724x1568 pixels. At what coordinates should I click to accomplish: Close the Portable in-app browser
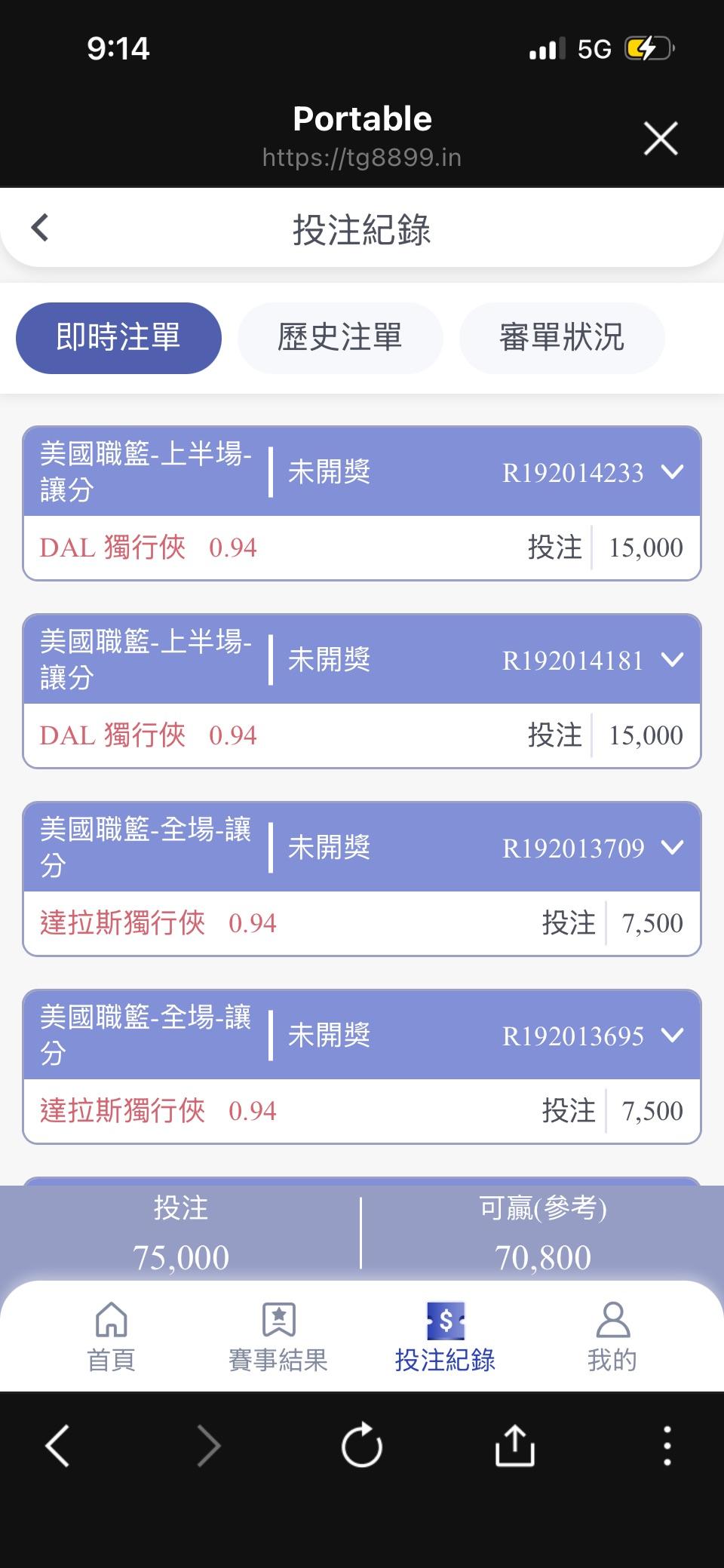(x=661, y=139)
